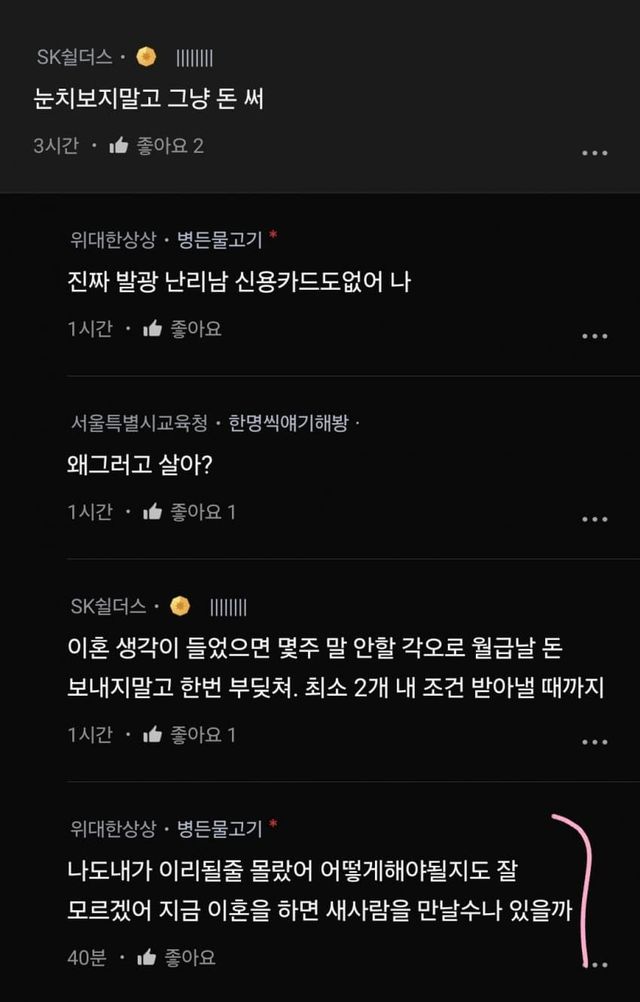
Task: Like the reply starting '이혼 생각이 들었으면'
Action: 153,735
